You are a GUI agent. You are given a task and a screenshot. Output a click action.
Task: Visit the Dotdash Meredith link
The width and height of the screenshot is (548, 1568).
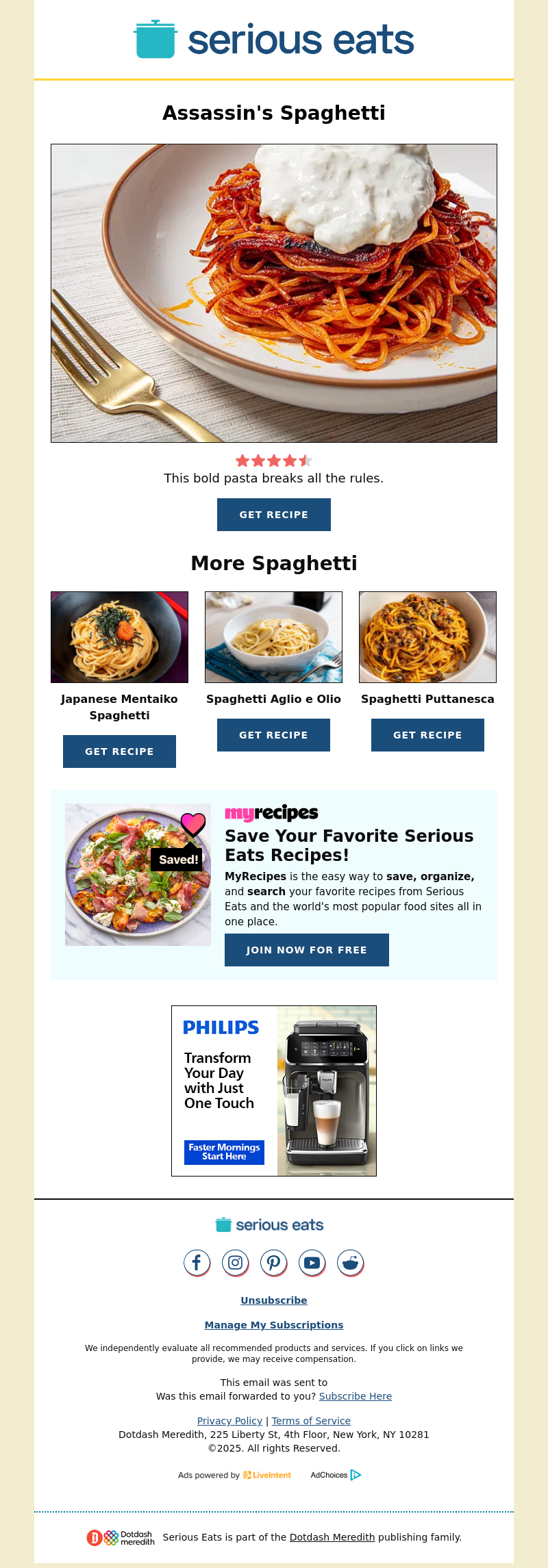click(x=332, y=1537)
